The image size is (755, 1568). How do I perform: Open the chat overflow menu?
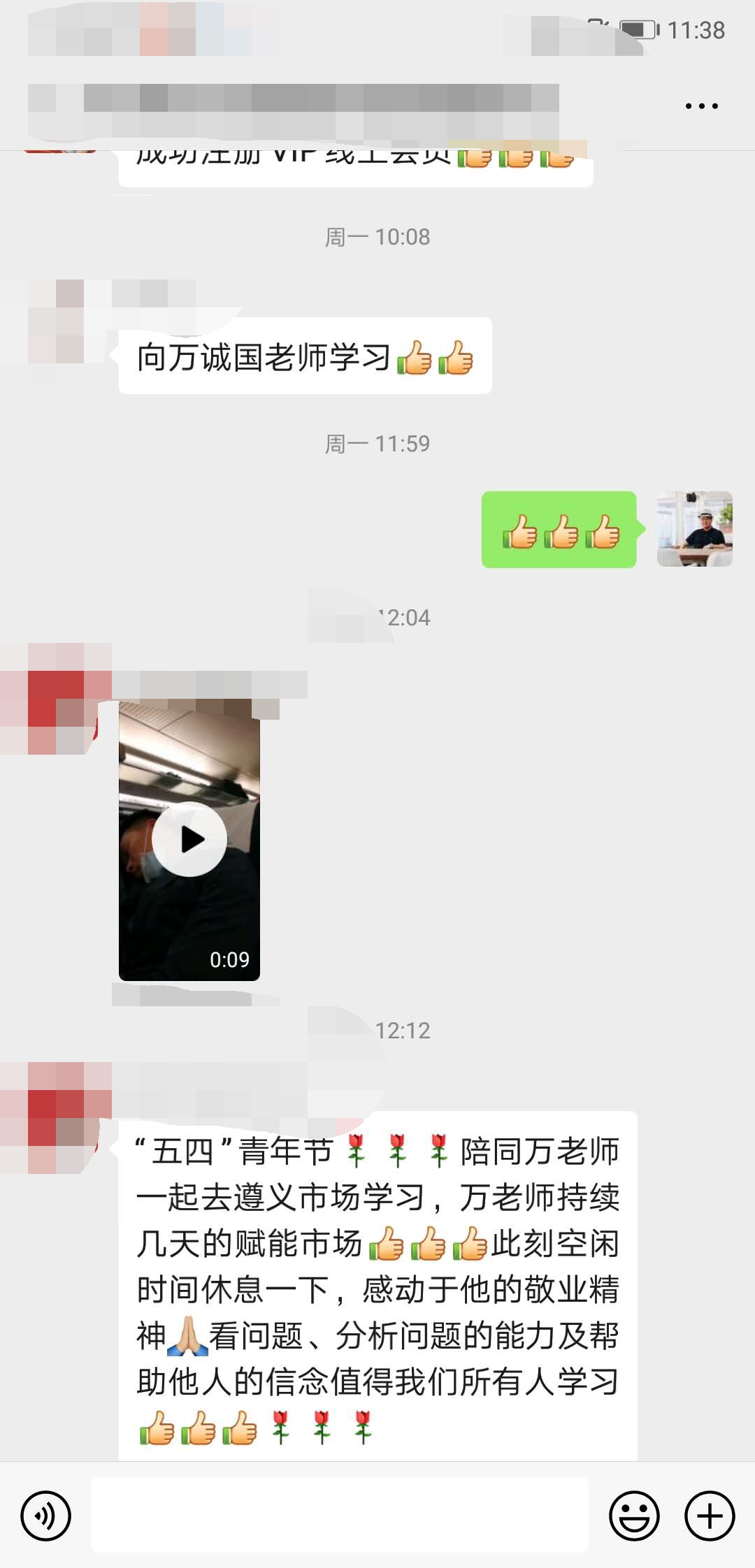point(701,106)
